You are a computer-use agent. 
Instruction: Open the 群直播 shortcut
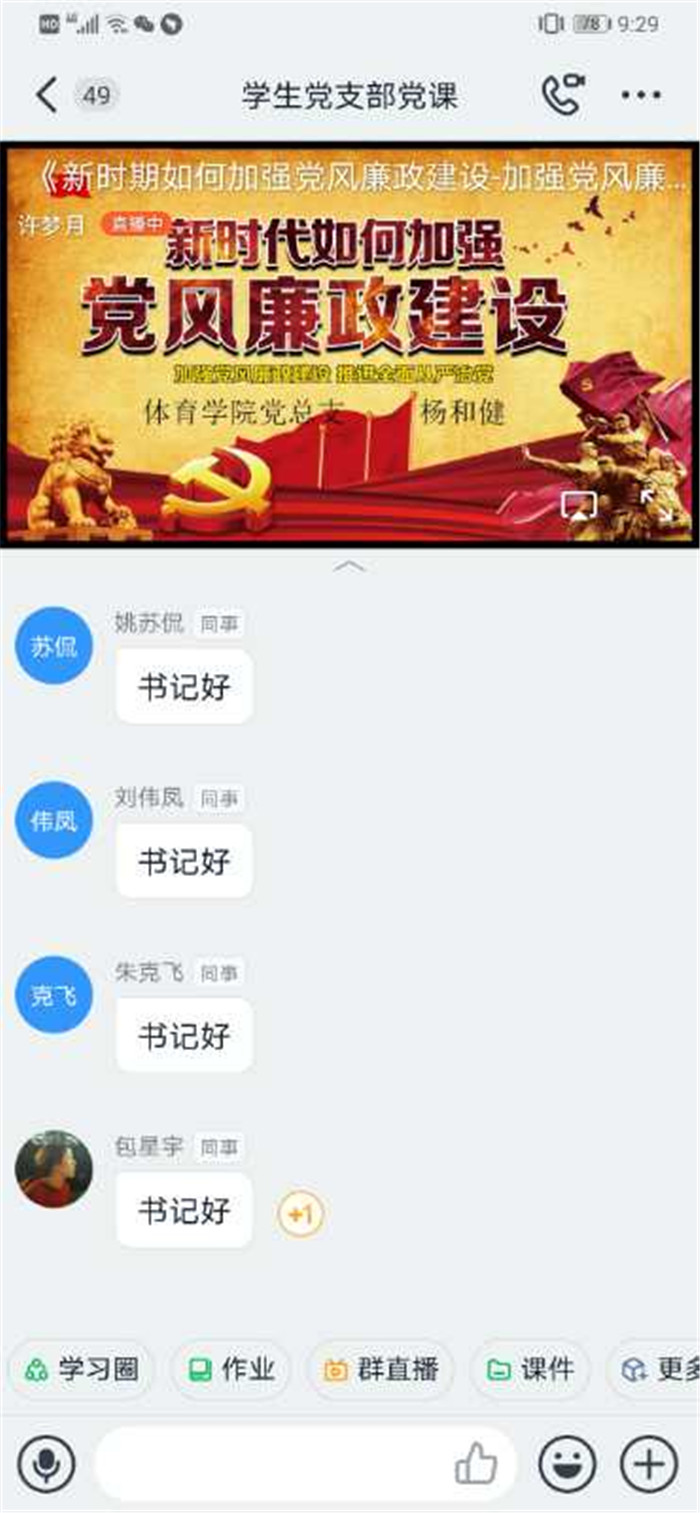pos(381,1369)
